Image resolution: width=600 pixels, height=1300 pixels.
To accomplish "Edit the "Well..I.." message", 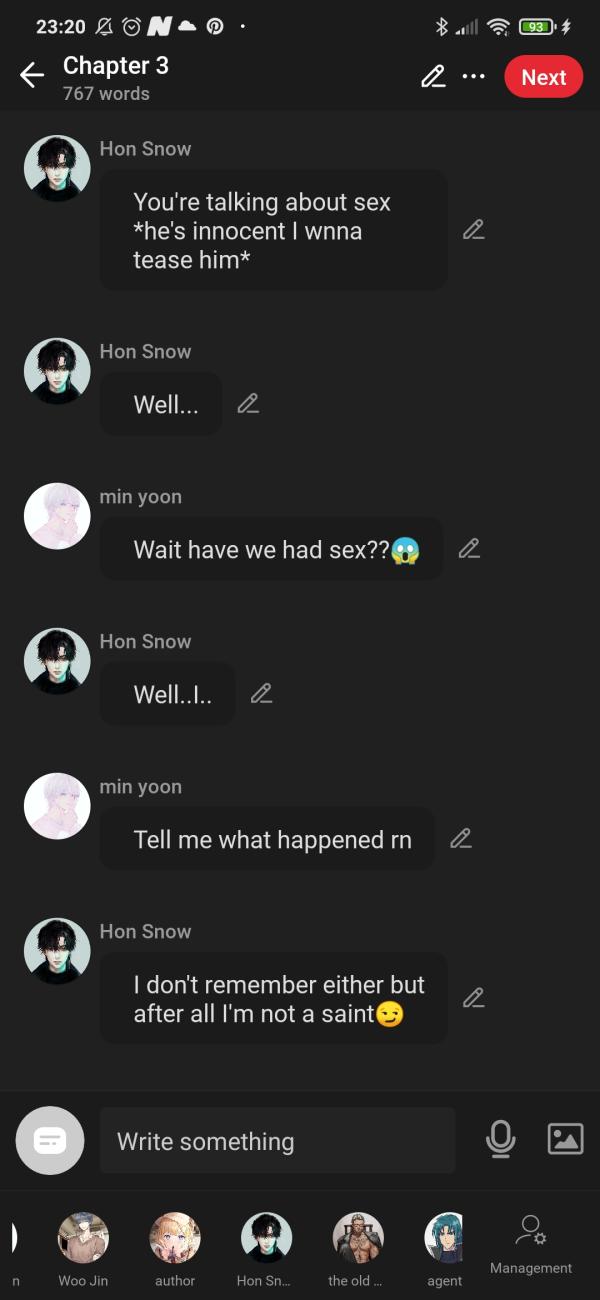I will point(261,694).
